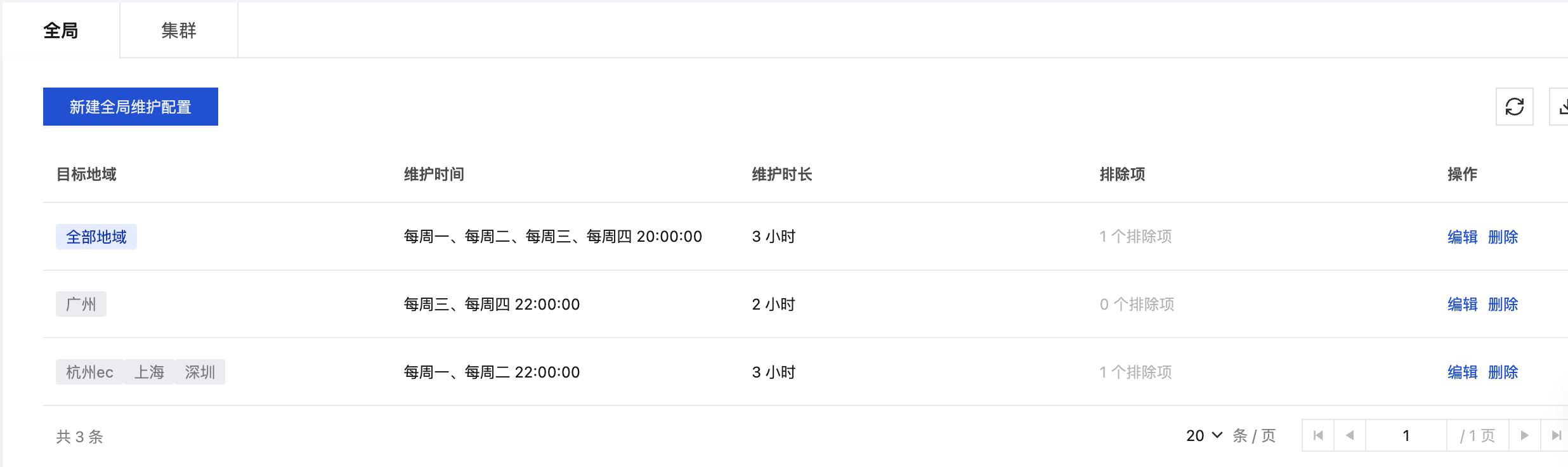Create a new config with 新建全局维护配置

point(130,107)
